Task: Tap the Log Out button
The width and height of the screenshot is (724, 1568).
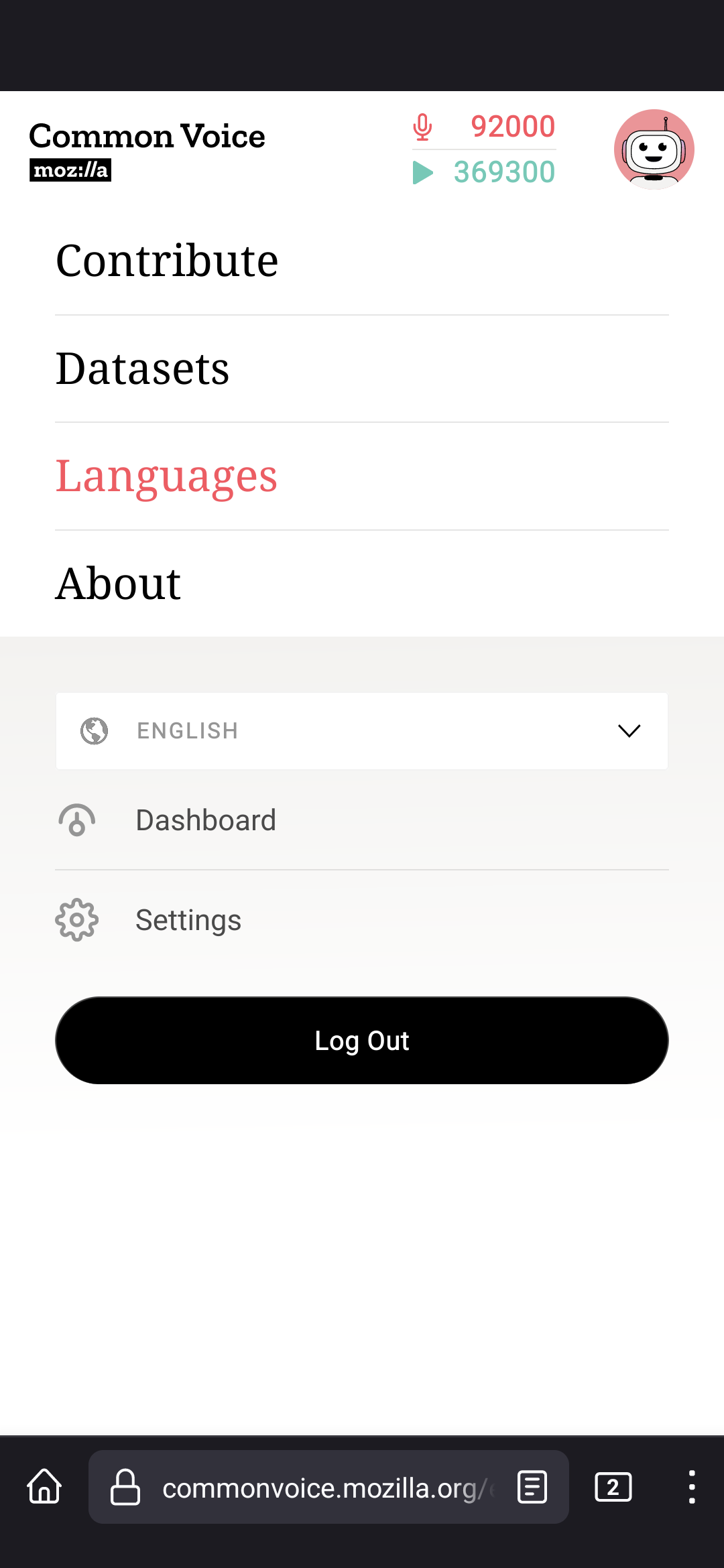Action: click(362, 1041)
